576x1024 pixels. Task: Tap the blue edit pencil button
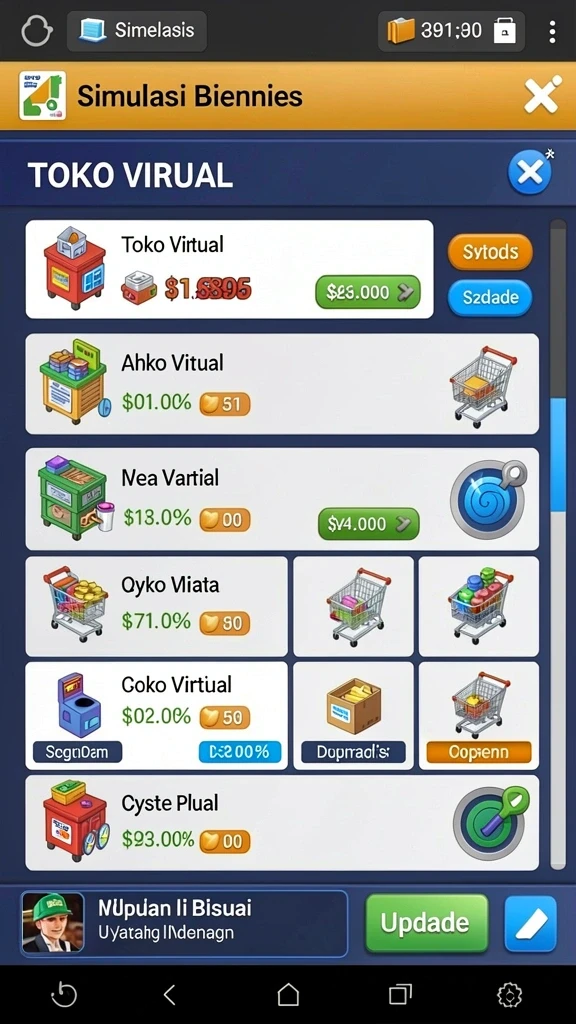click(x=530, y=923)
